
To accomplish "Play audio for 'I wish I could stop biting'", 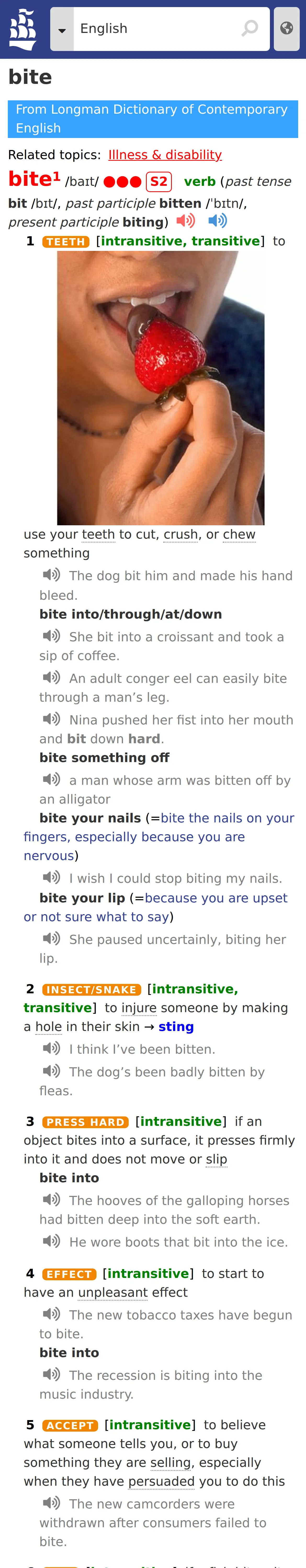I will [51, 877].
